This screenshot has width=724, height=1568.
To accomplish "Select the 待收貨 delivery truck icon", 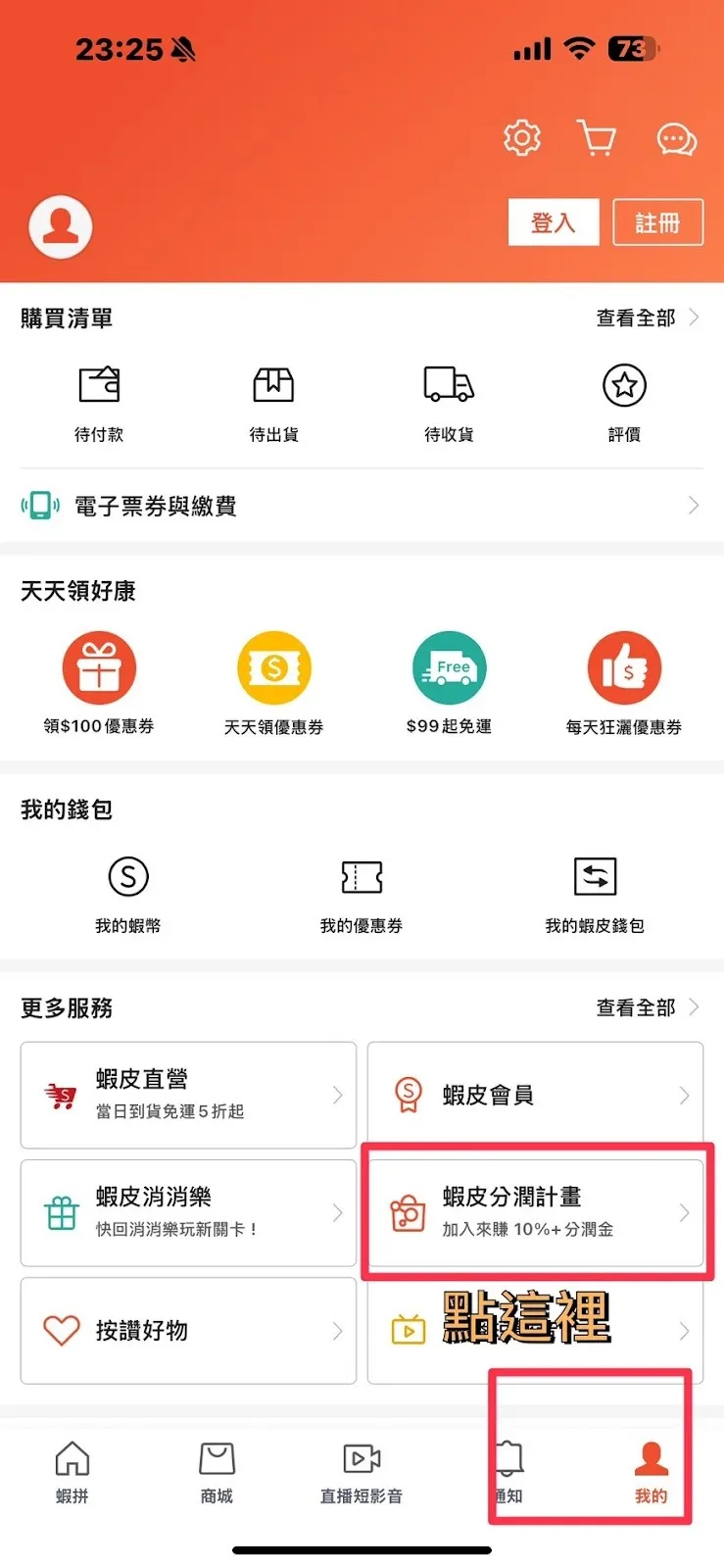I will [448, 384].
